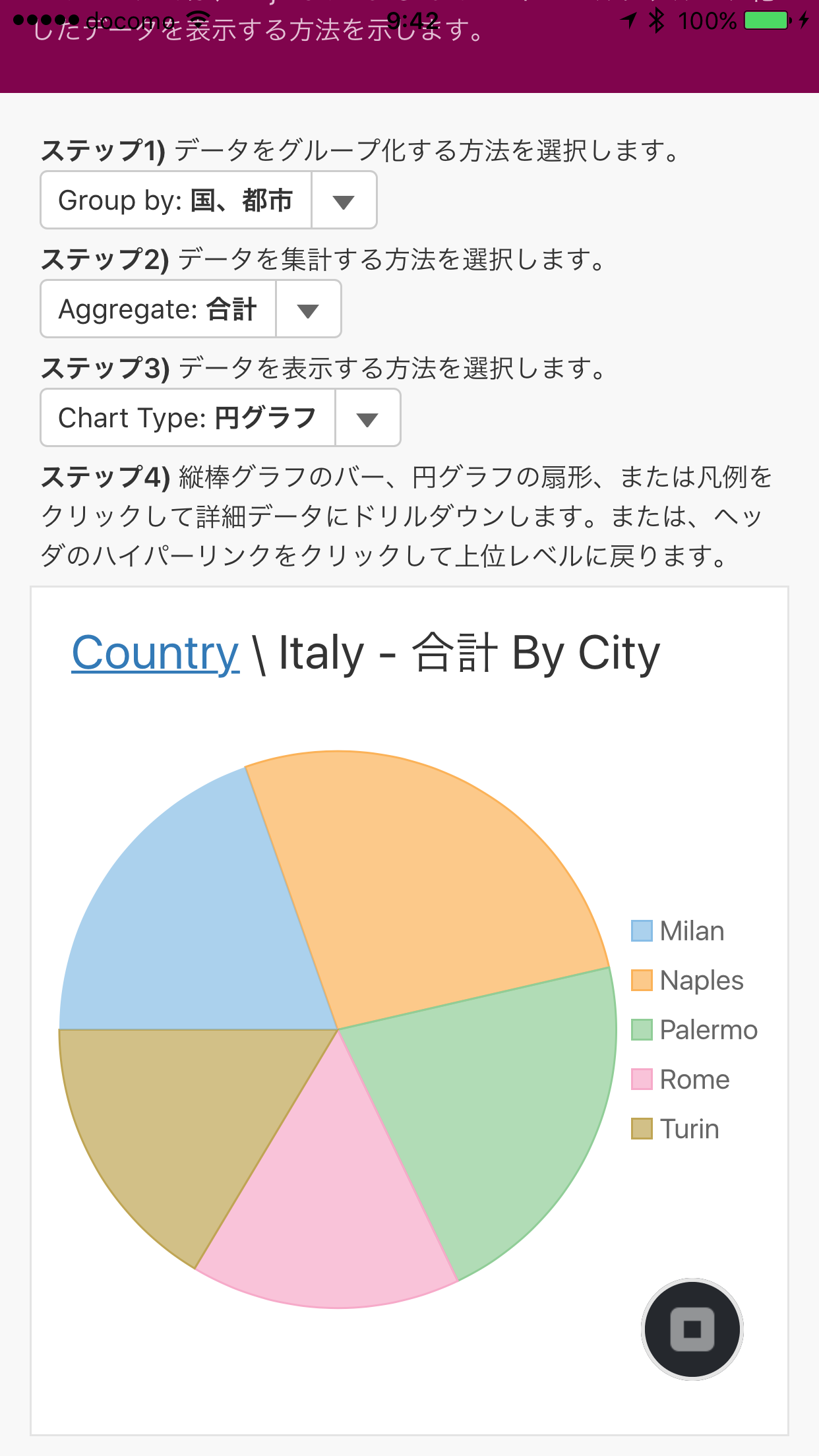Tap the floating AssistiveTouch button
This screenshot has height=1456, width=819.
click(692, 1329)
